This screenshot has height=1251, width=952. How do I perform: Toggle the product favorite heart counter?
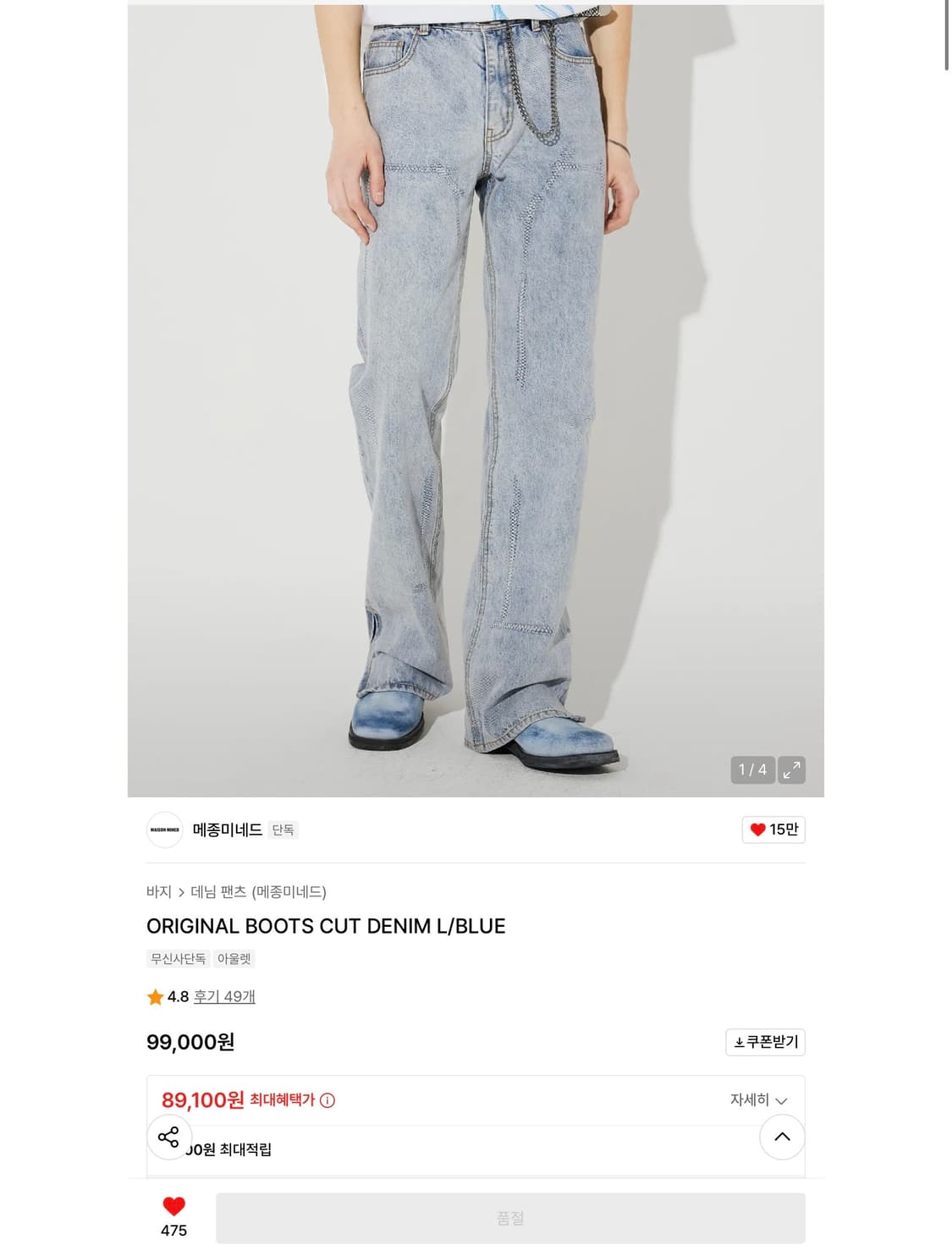[x=172, y=1218]
